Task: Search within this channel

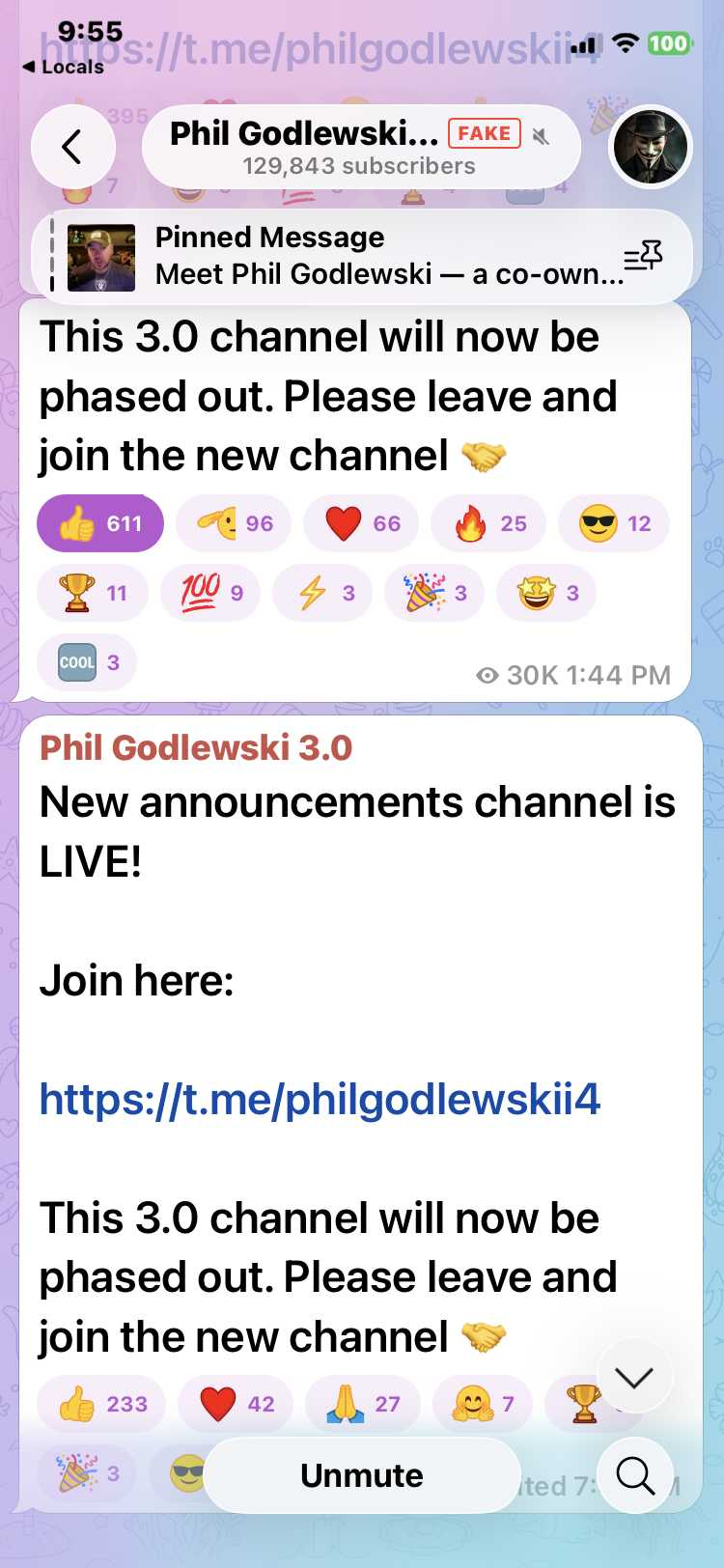Action: [634, 1475]
